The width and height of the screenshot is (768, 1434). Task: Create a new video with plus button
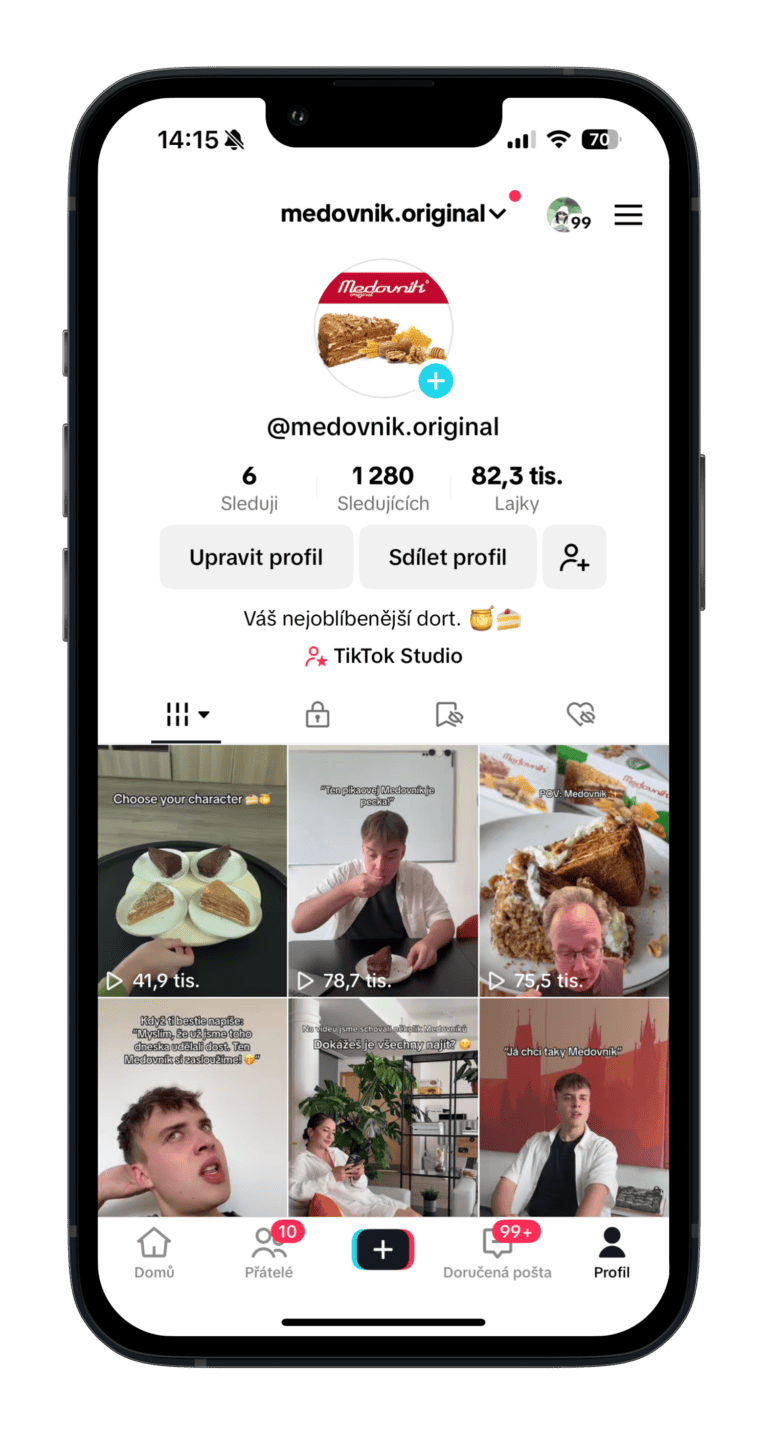[x=383, y=1250]
